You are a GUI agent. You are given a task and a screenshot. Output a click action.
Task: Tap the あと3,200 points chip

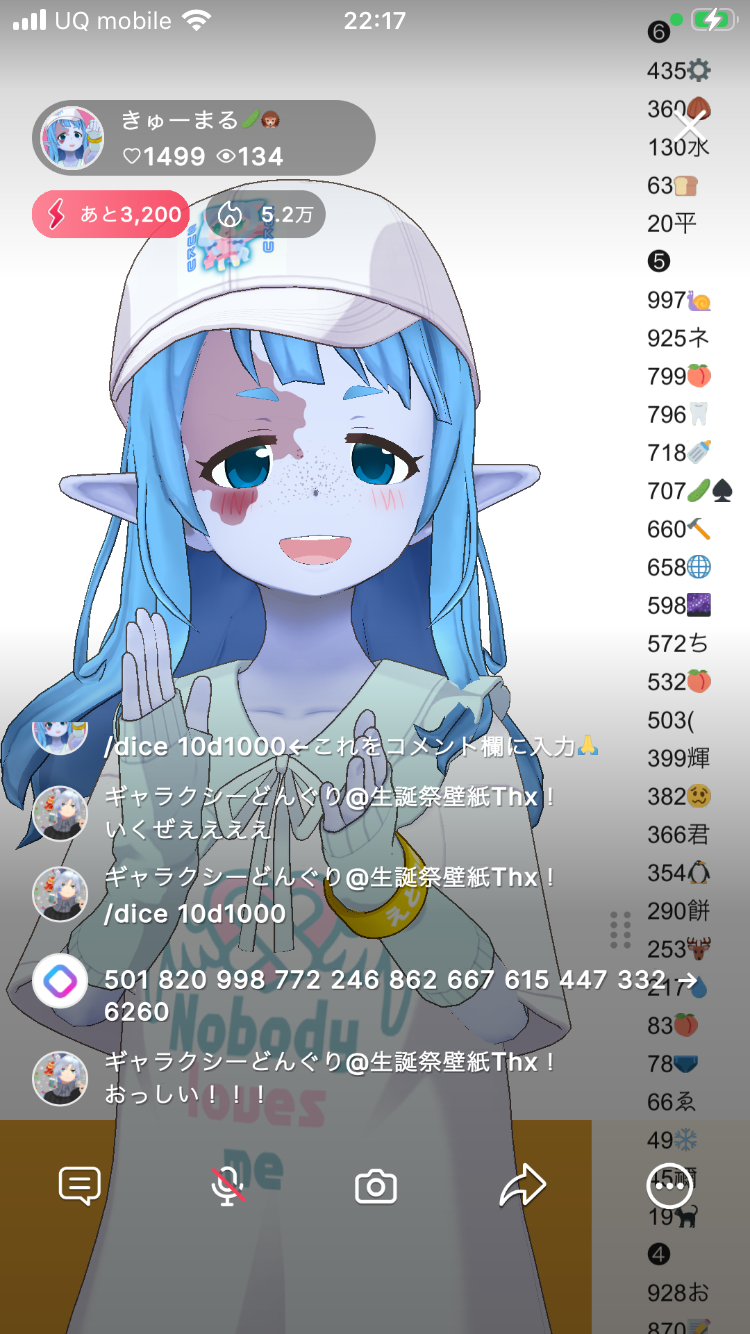tap(111, 214)
